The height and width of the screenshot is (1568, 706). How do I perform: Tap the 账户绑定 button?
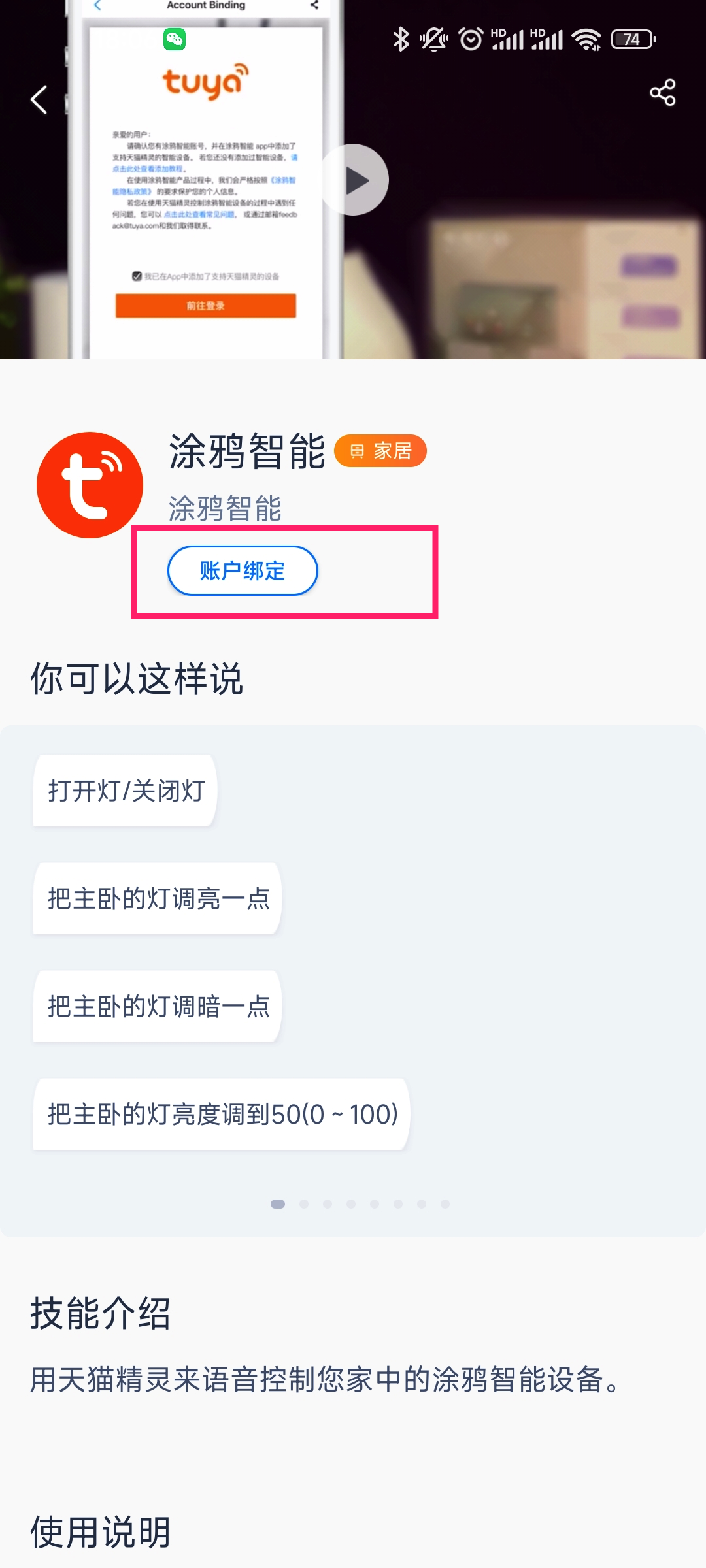click(243, 570)
